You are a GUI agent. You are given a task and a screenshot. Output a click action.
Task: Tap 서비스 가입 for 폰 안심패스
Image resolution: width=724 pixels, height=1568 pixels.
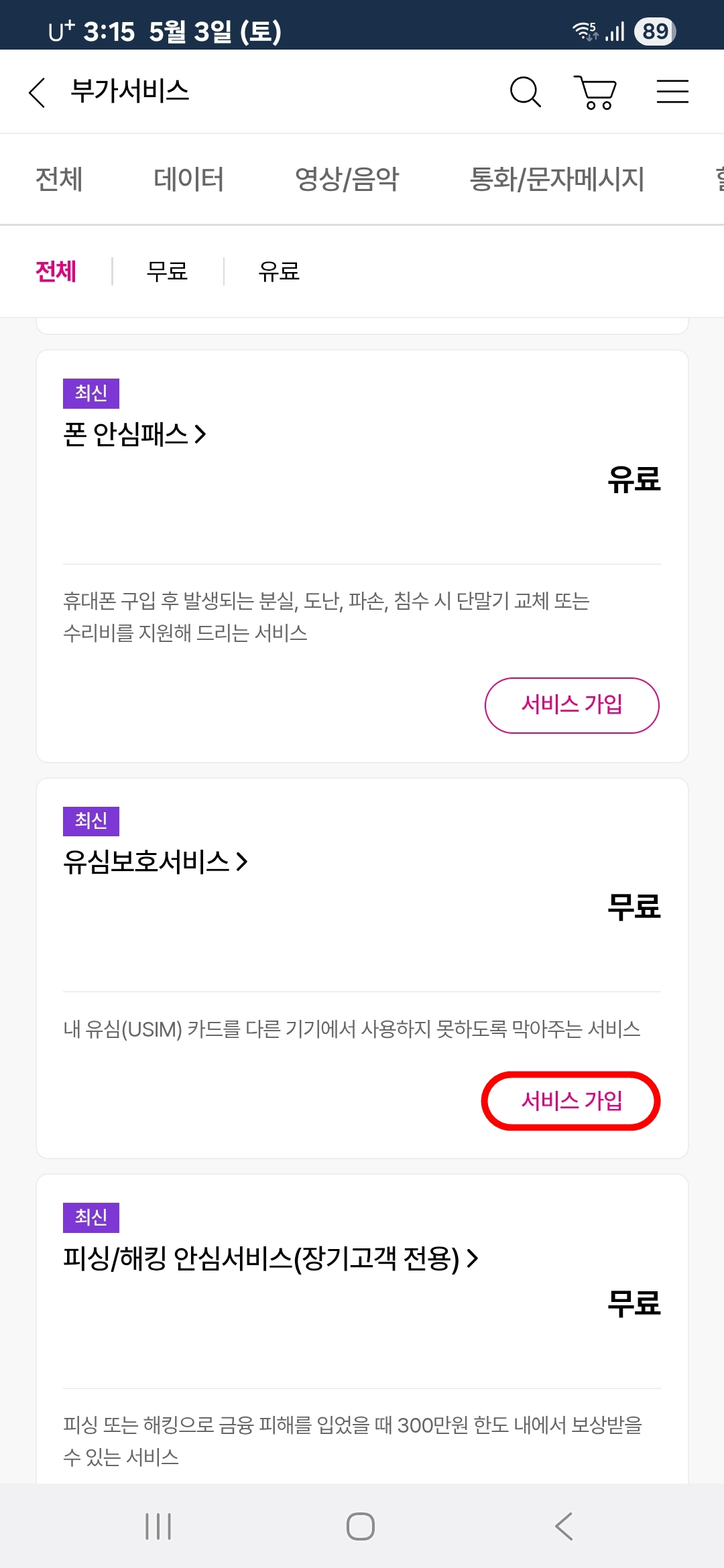571,705
